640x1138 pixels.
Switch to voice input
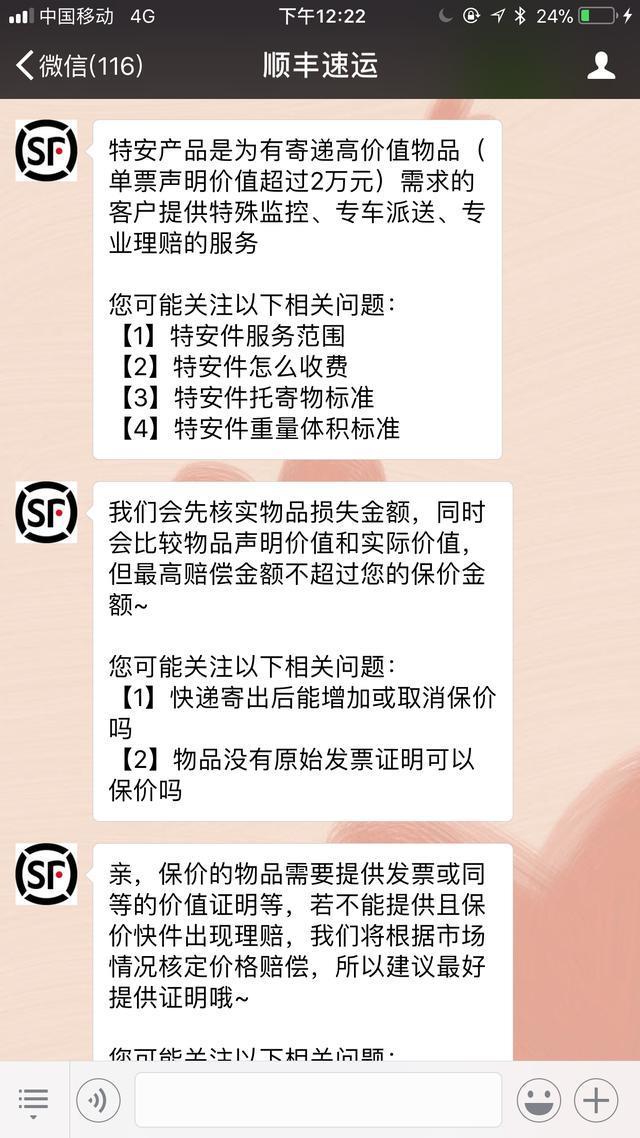click(98, 1100)
